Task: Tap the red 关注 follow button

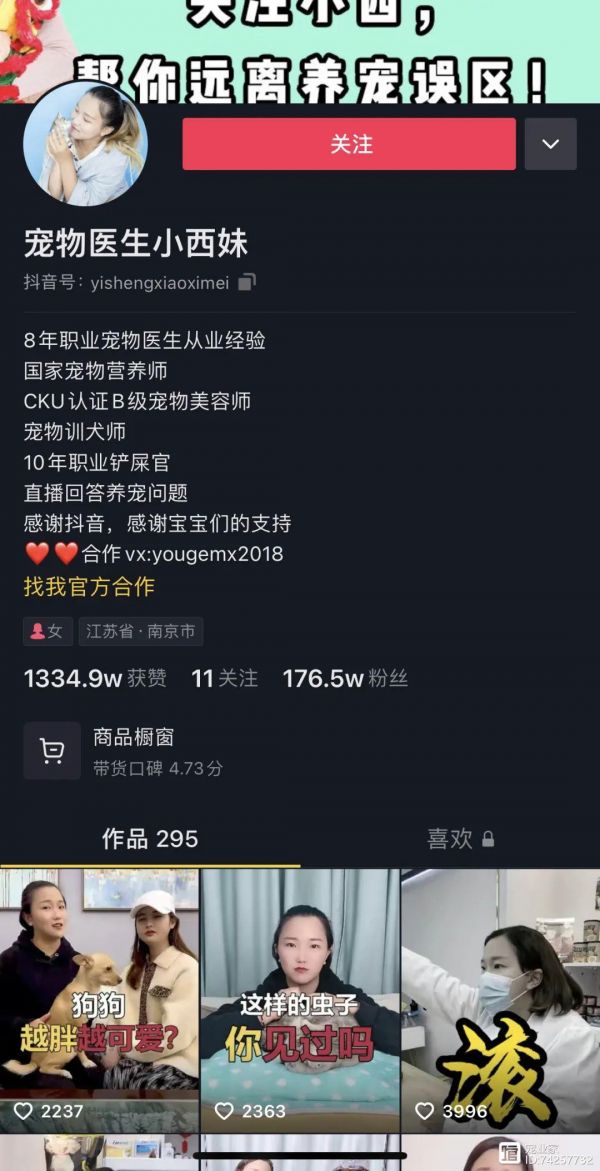Action: [x=349, y=144]
